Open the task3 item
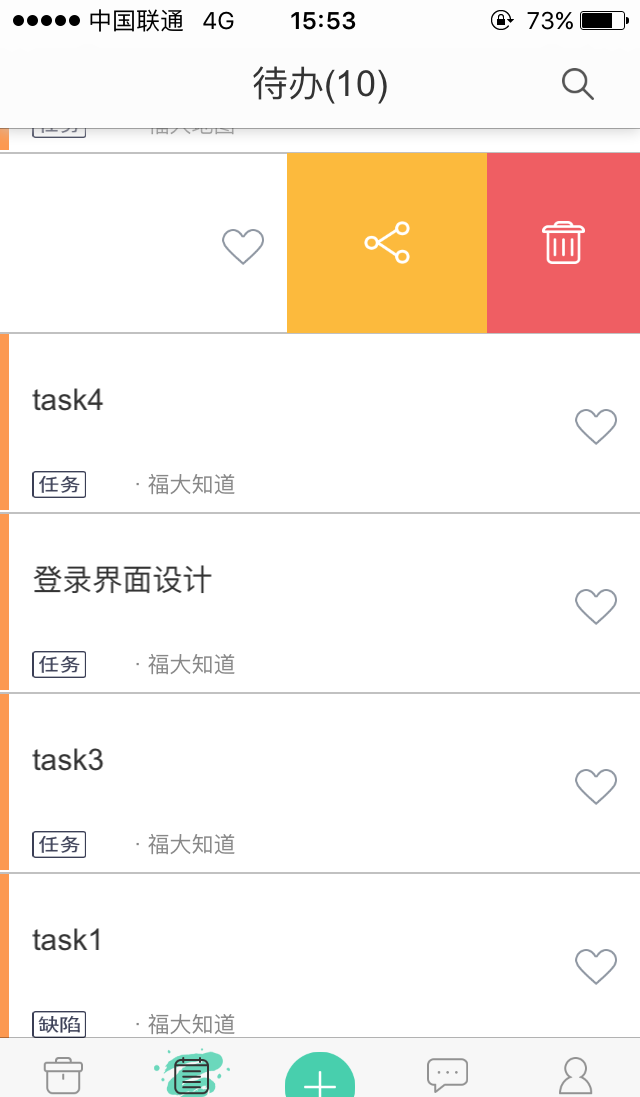 click(320, 783)
